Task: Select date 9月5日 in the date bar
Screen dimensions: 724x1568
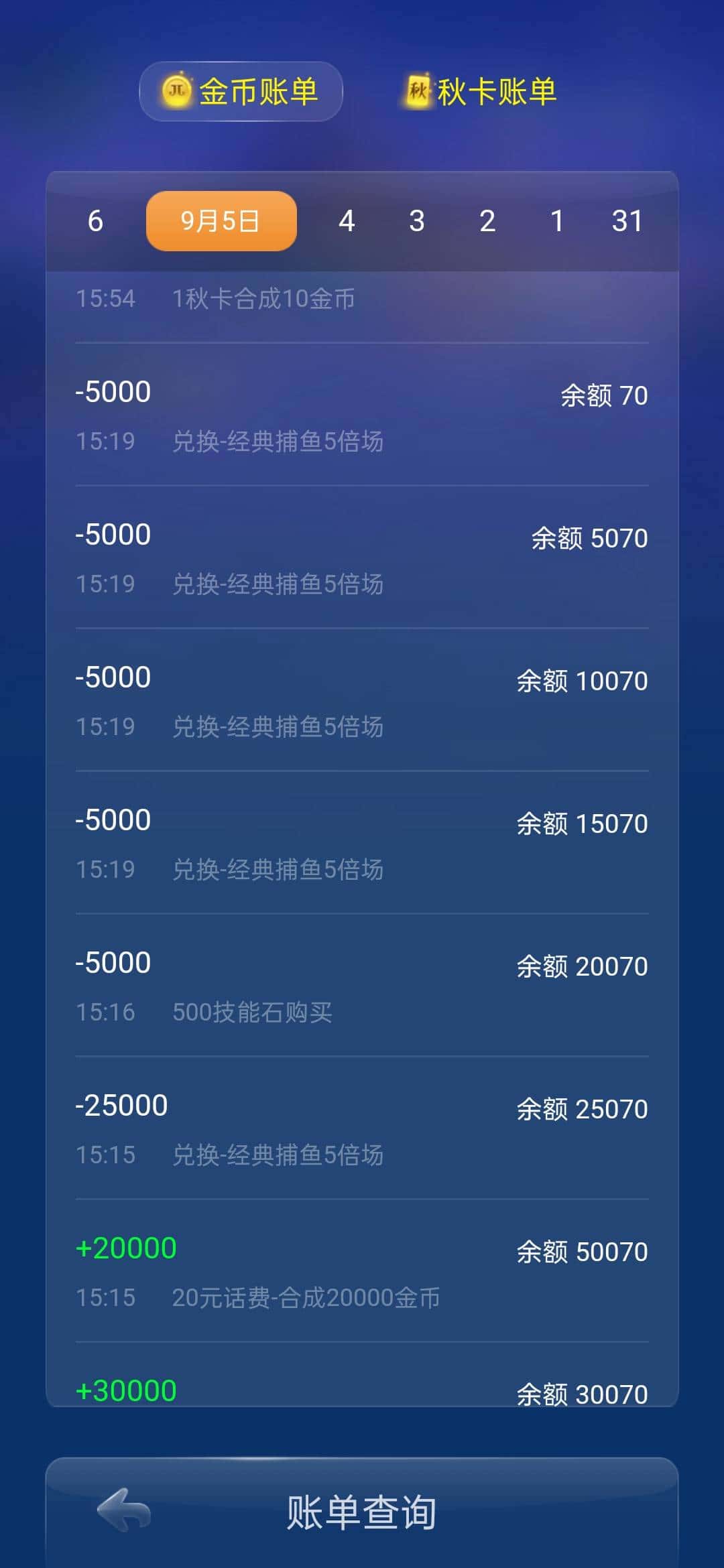Action: (x=221, y=221)
